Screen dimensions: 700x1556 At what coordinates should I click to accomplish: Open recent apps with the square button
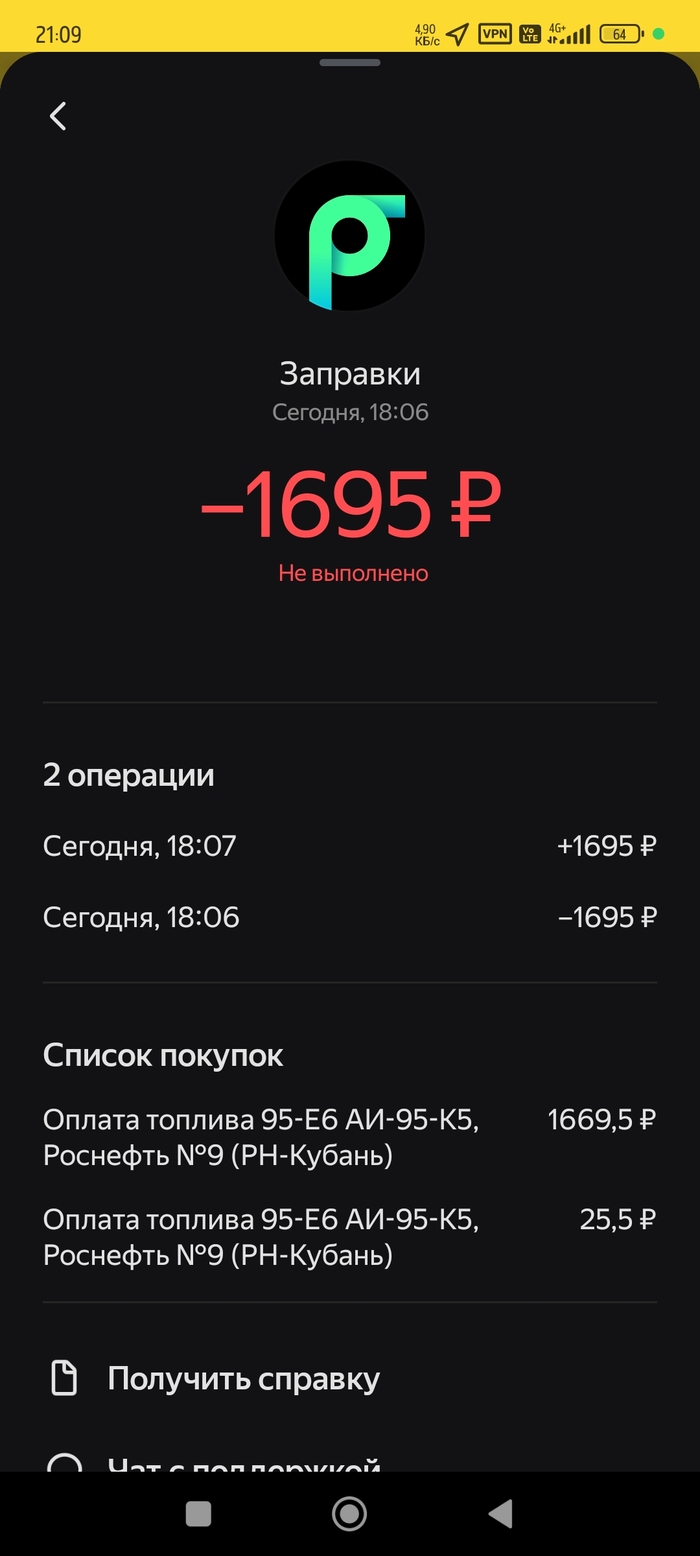pos(198,1514)
